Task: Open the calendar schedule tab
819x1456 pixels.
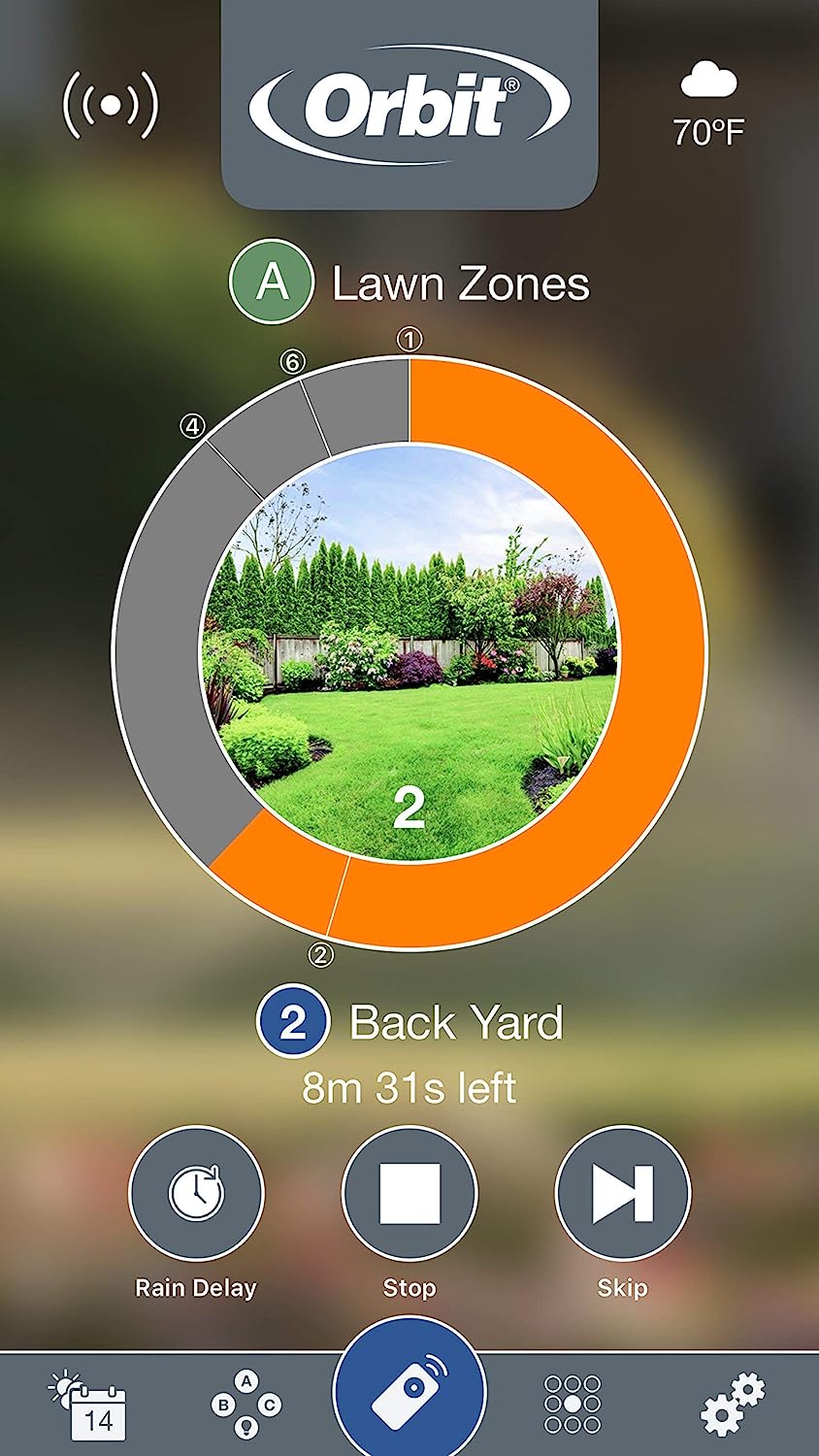Action: pos(88,1406)
